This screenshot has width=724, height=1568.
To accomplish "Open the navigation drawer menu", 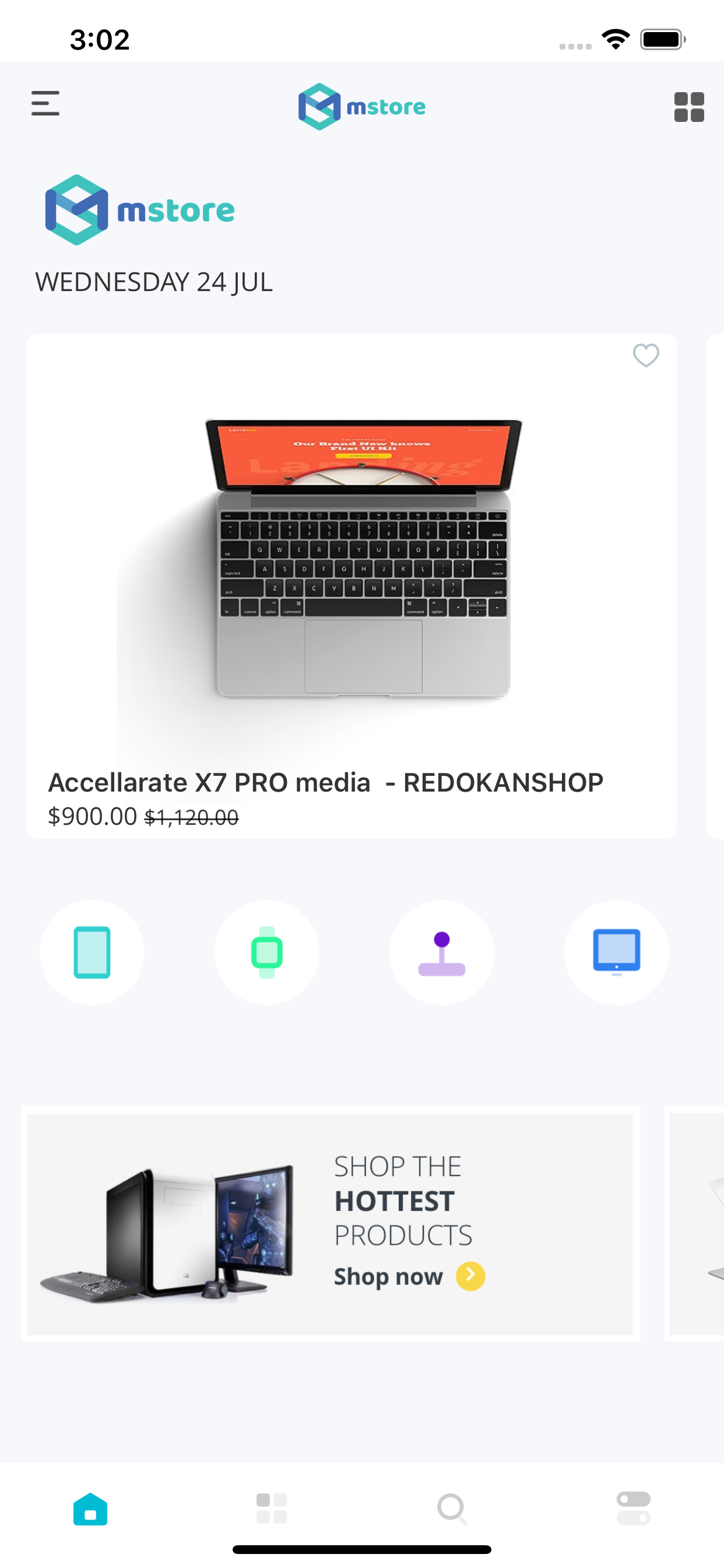I will 45,104.
